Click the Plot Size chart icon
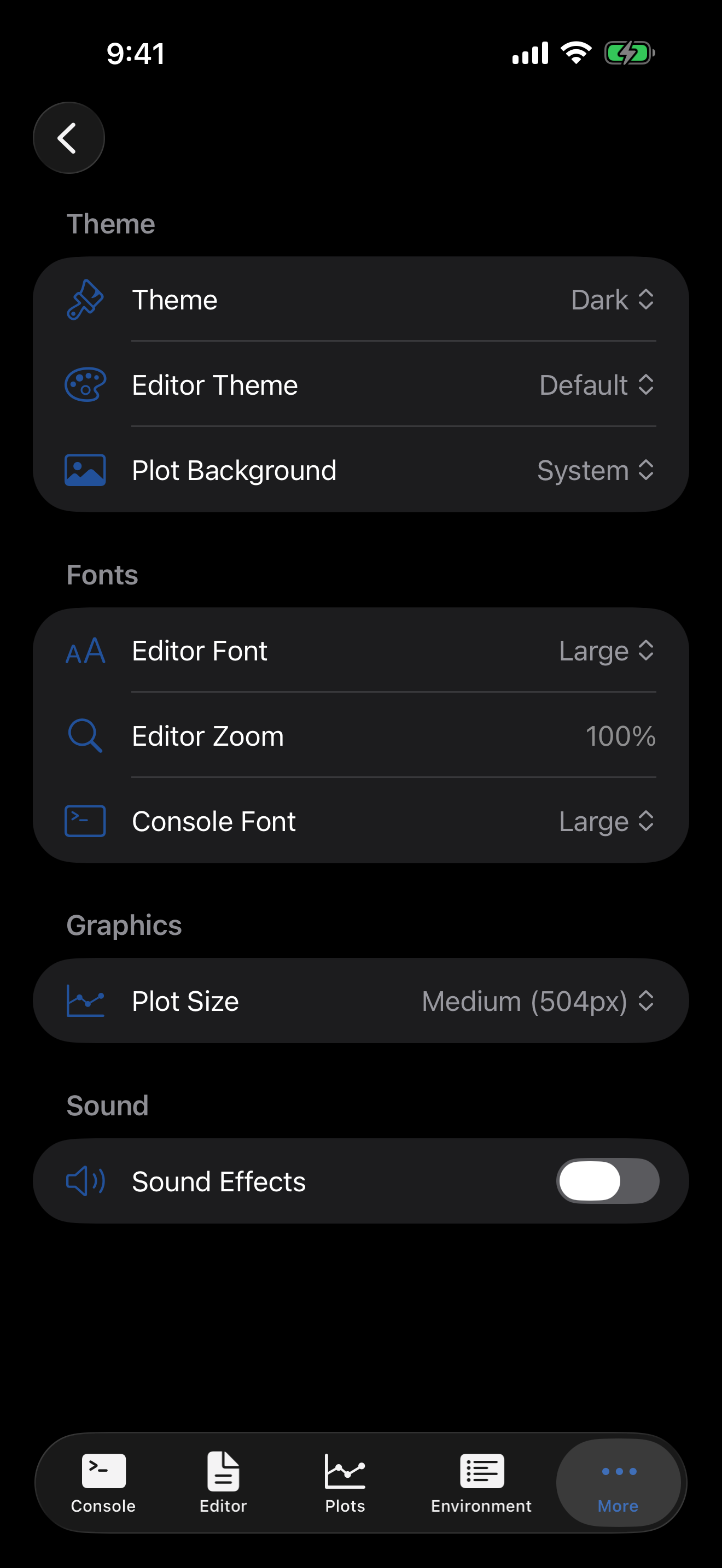Viewport: 722px width, 1568px height. [85, 1000]
